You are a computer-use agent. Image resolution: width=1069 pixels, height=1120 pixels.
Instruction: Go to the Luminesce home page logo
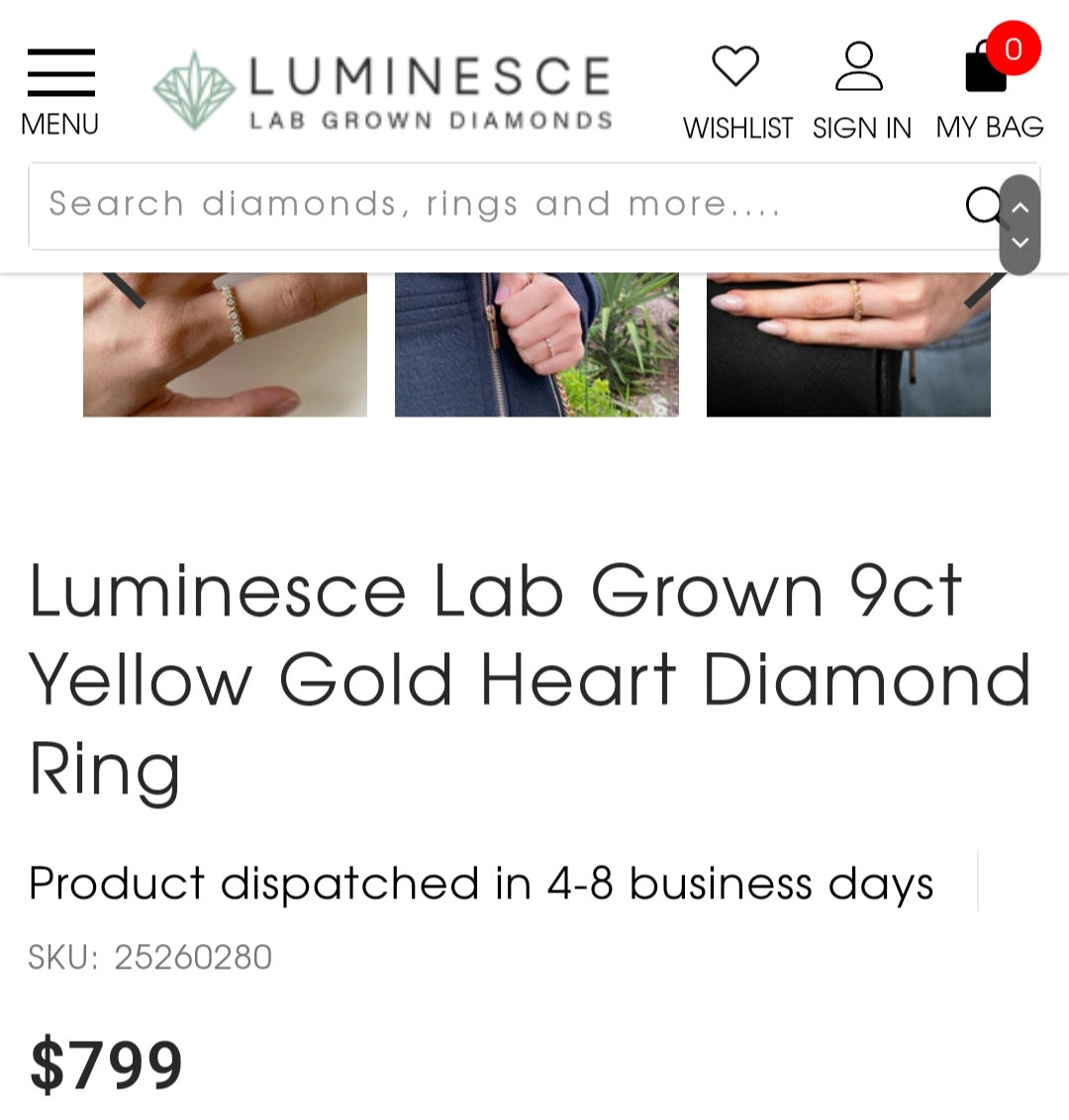(382, 91)
